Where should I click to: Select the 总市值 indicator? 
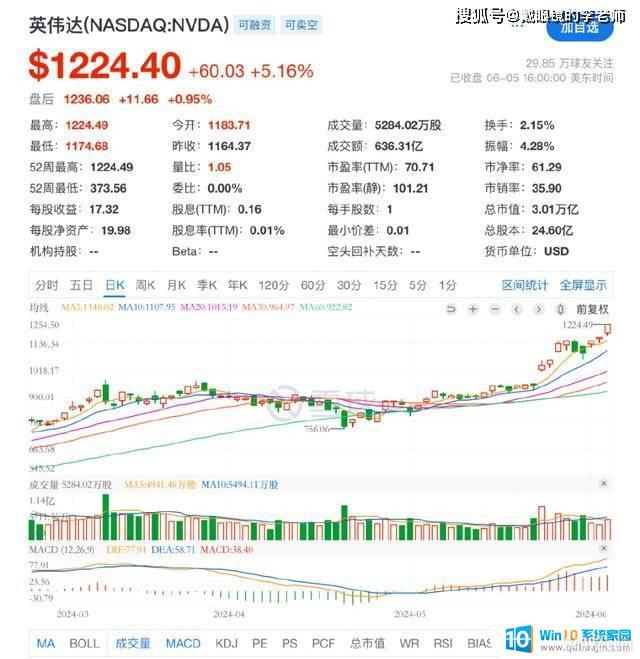point(368,643)
